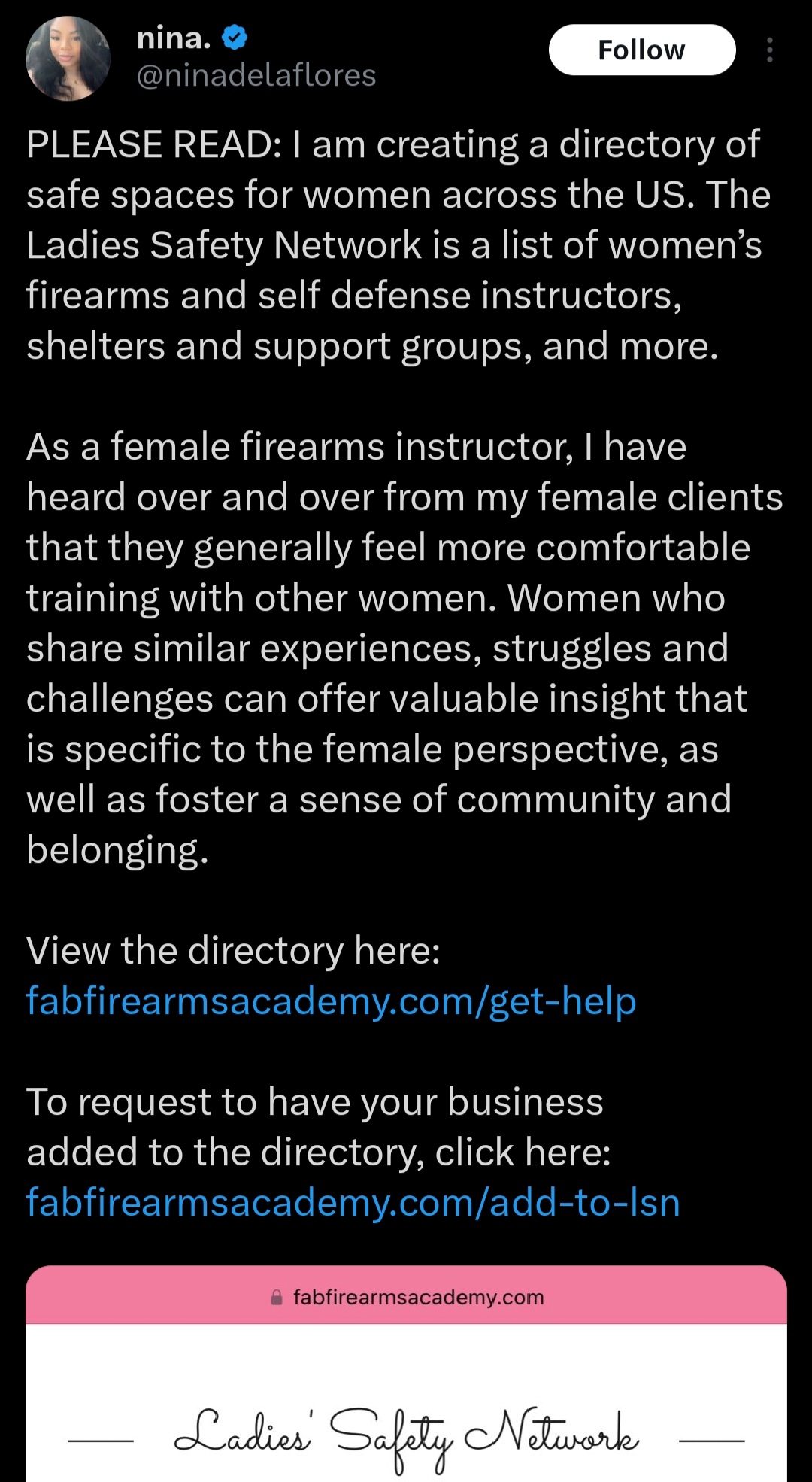The height and width of the screenshot is (1482, 812).
Task: Open nina's profile picture
Action: 68,59
